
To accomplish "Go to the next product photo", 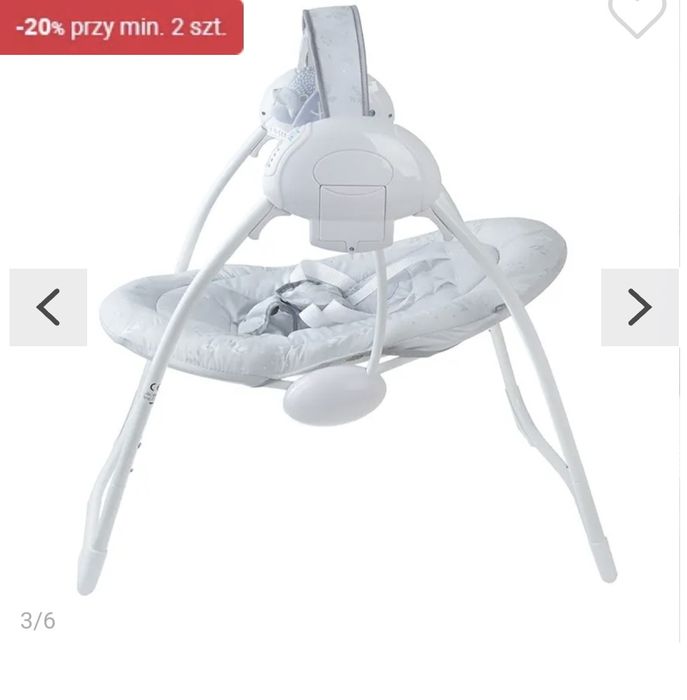I will (639, 307).
